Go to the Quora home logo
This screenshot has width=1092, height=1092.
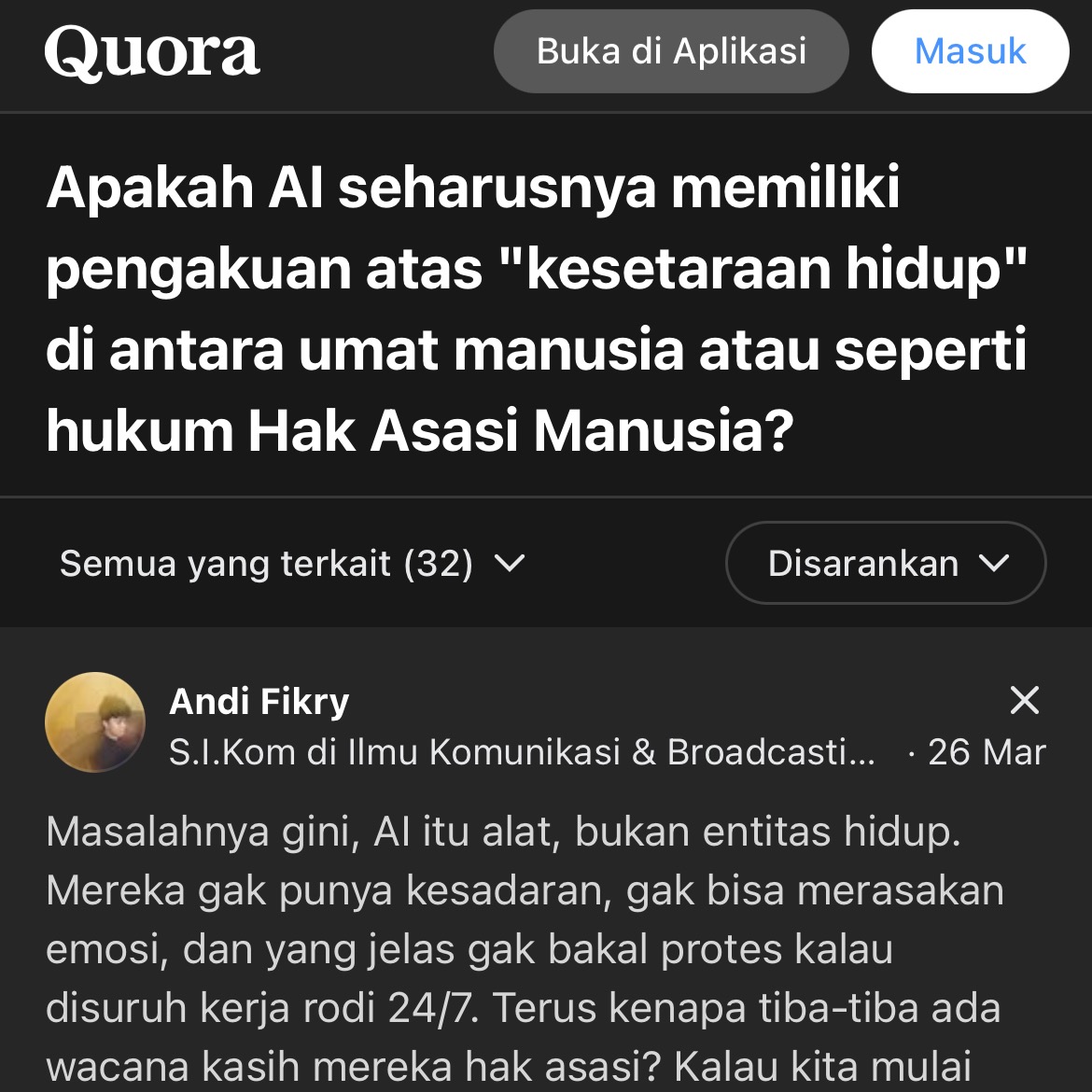click(152, 52)
